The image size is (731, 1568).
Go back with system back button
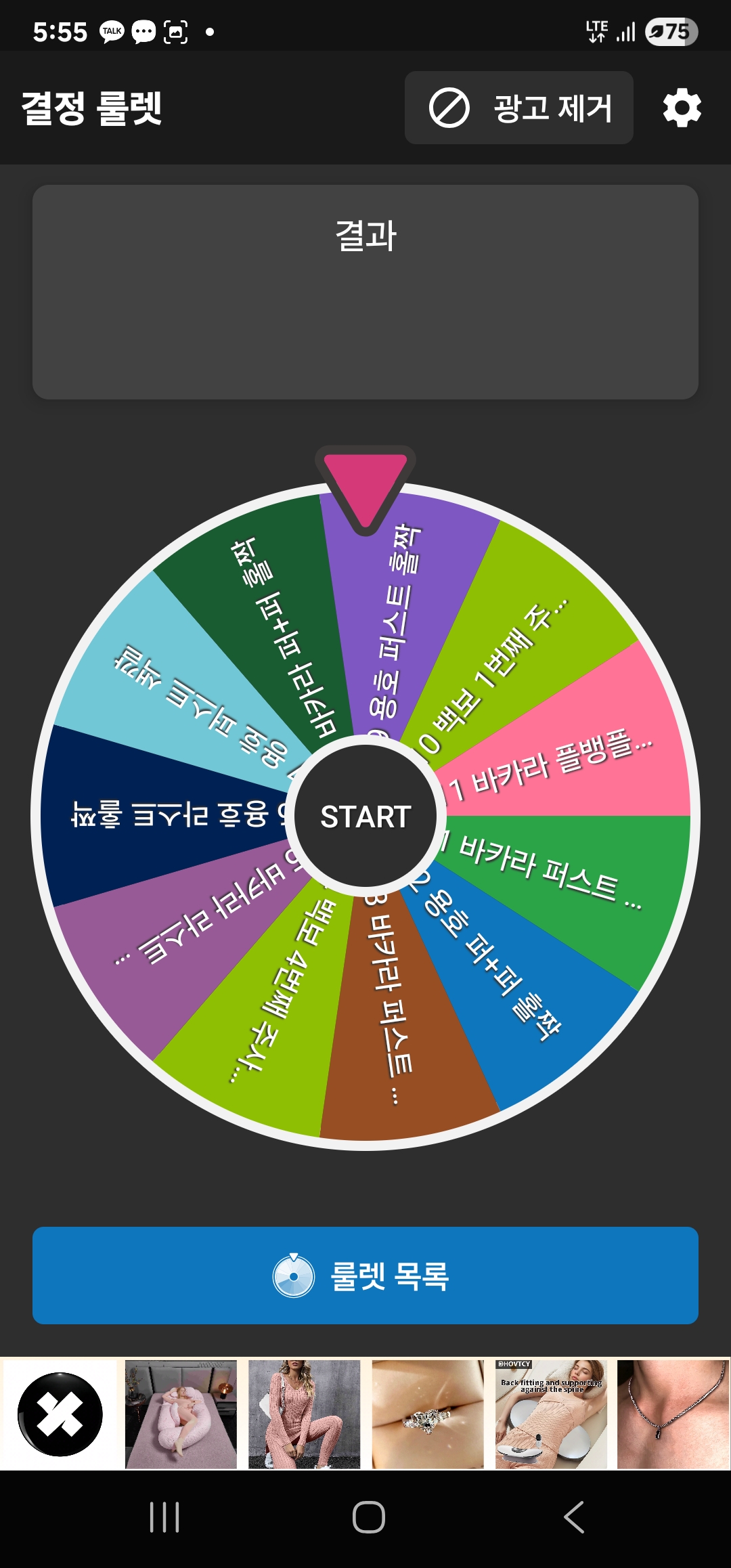click(574, 1517)
